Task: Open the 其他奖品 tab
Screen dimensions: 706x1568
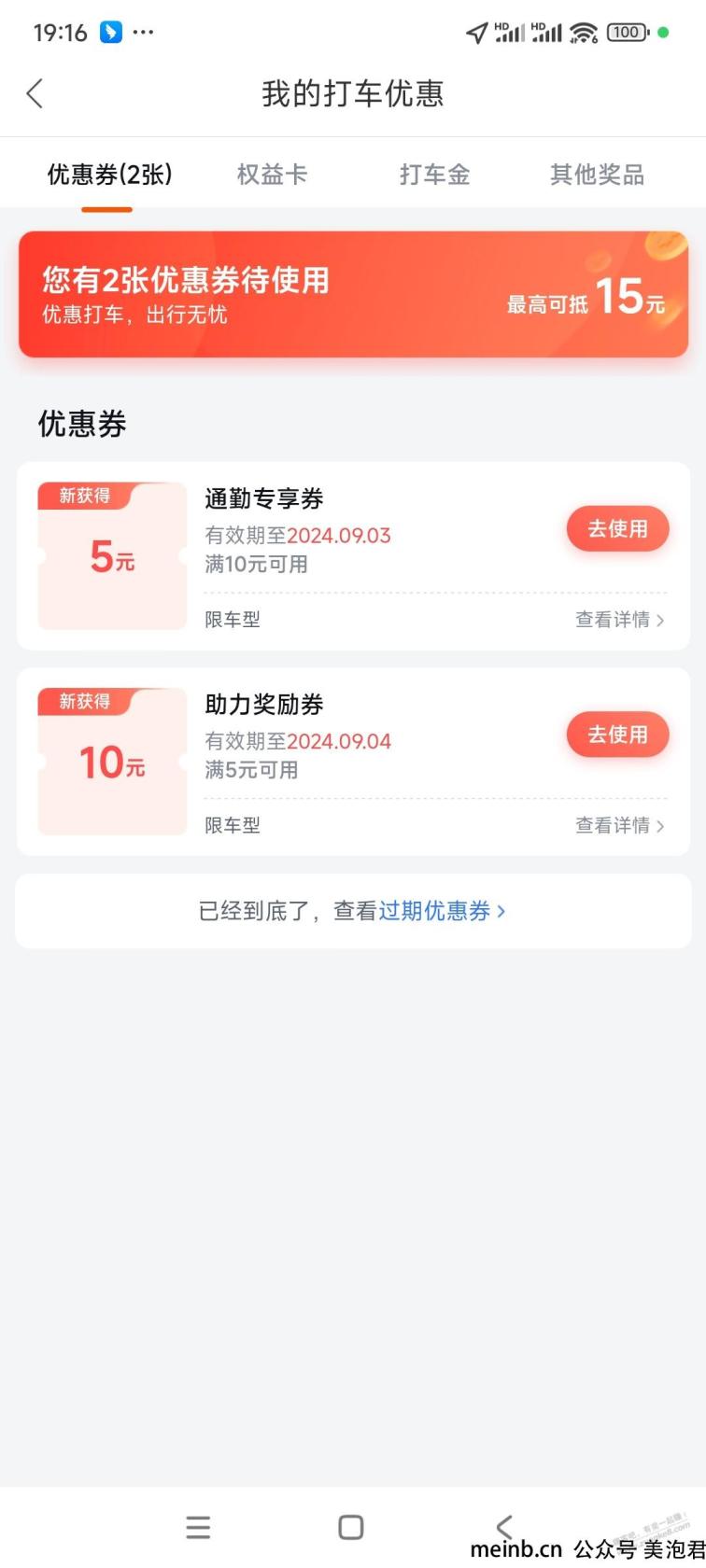Action: (597, 175)
